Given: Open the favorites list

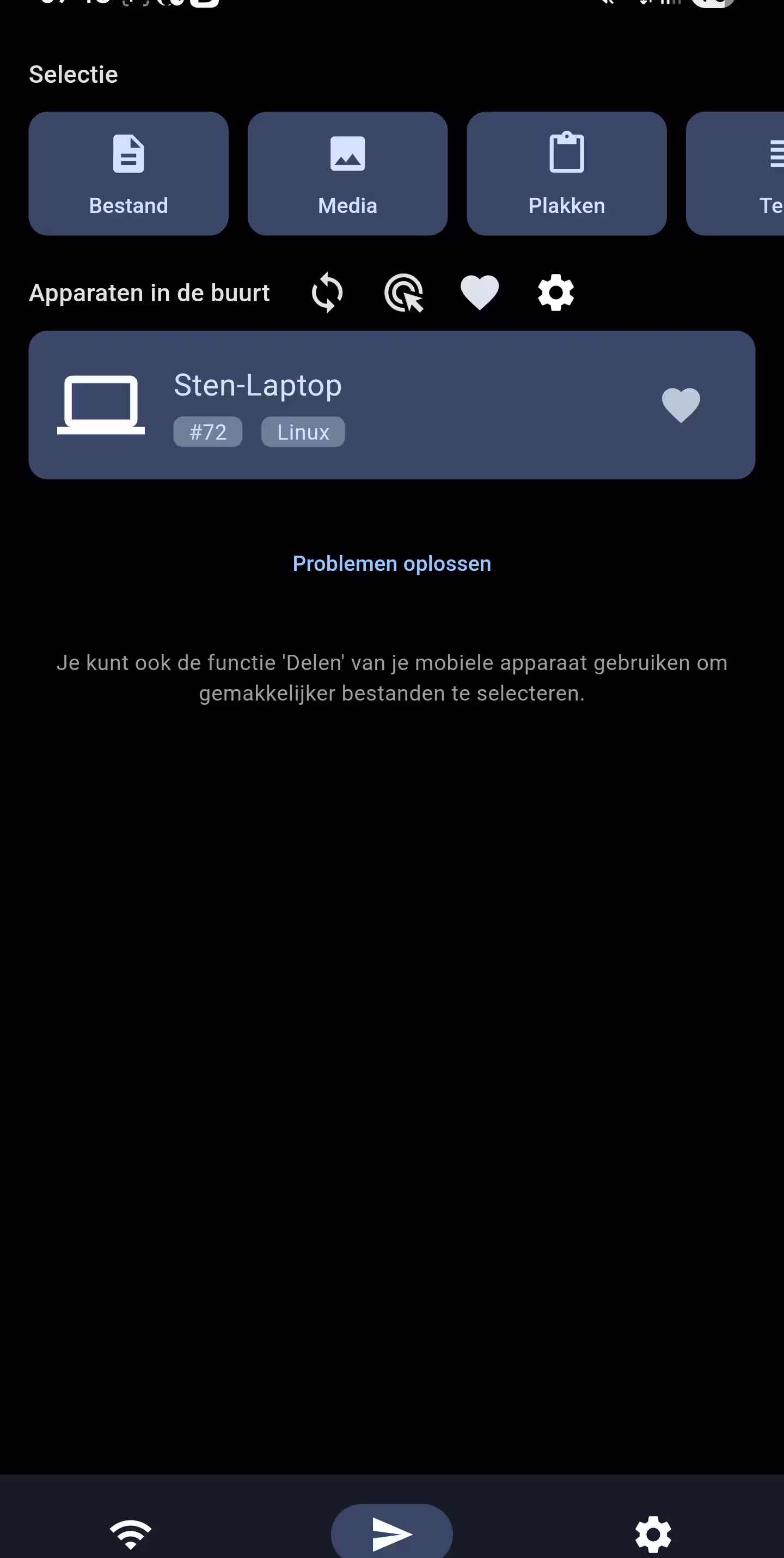Looking at the screenshot, I should 480,292.
